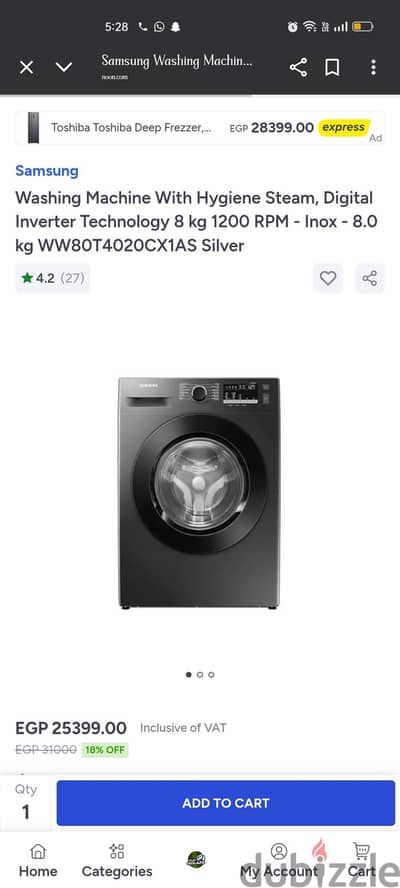Open the center deals tab icon
The image size is (400, 888).
coord(196,860)
